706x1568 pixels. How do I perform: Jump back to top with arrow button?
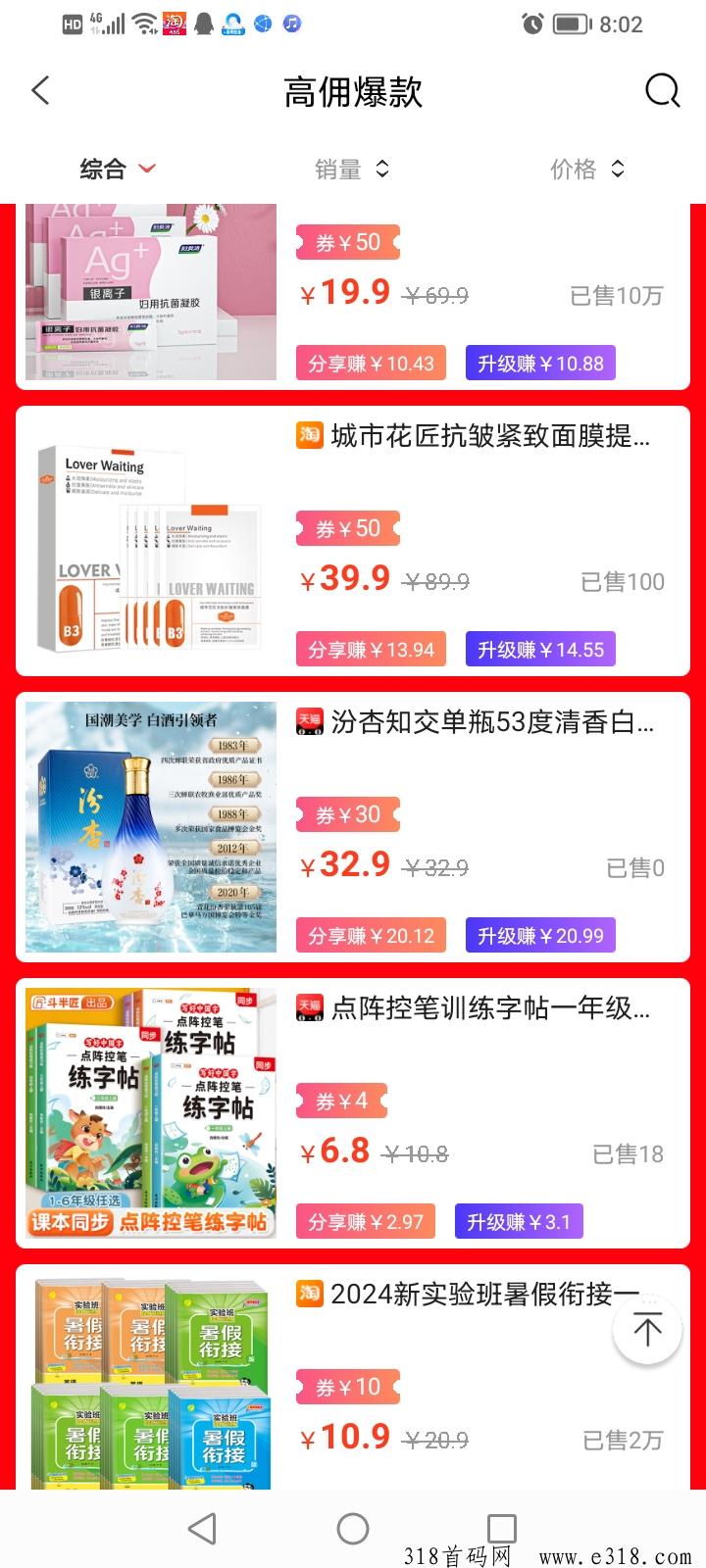(647, 1330)
